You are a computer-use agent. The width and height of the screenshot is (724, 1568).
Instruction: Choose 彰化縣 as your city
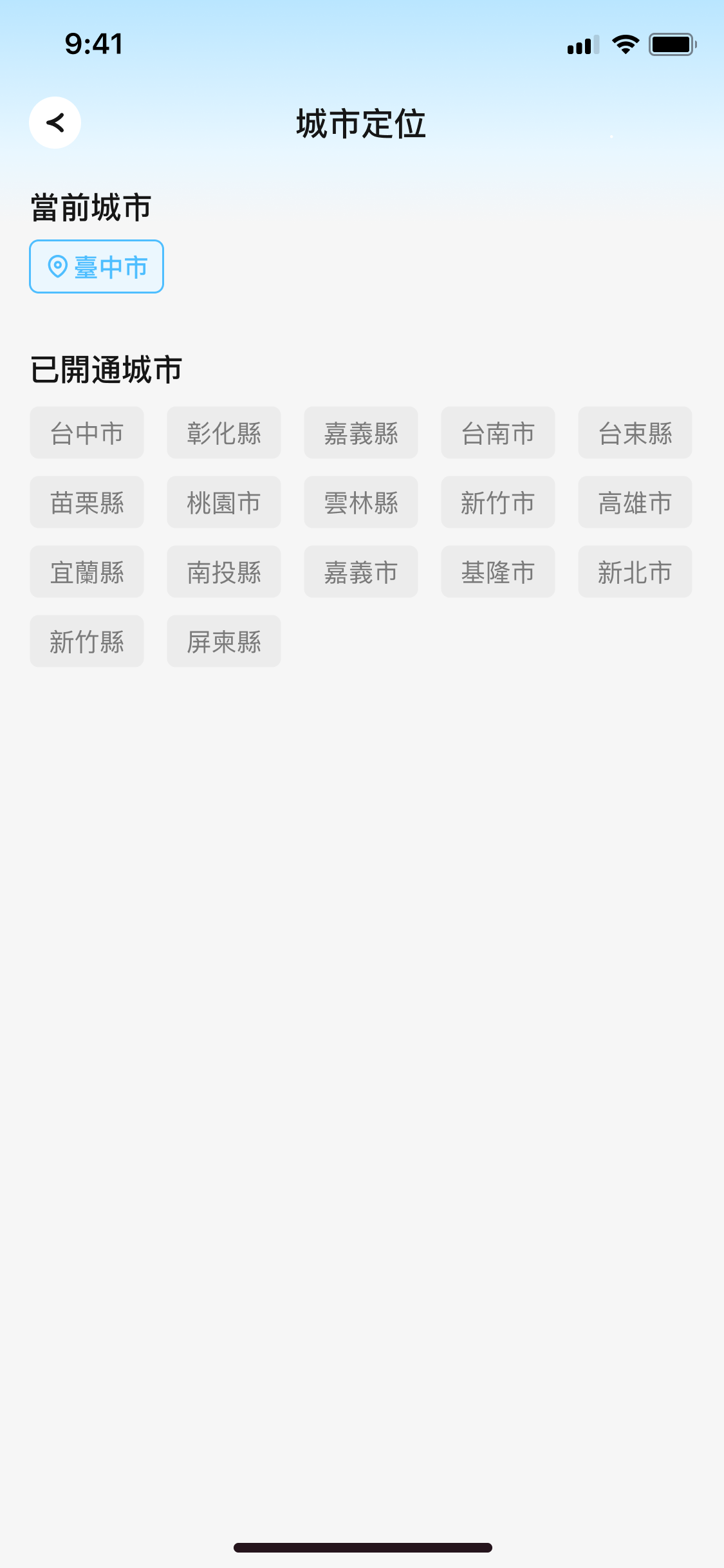(x=223, y=433)
